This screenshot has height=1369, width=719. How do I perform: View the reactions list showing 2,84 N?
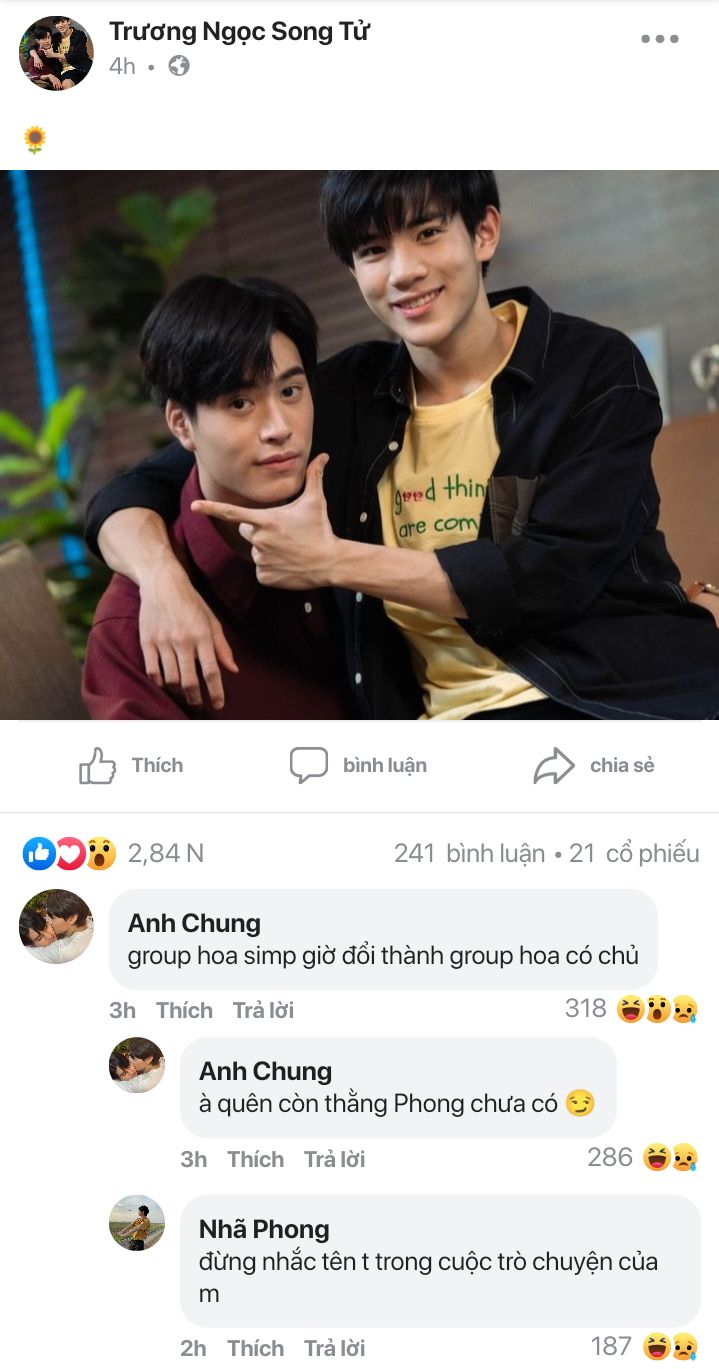pyautogui.click(x=113, y=853)
